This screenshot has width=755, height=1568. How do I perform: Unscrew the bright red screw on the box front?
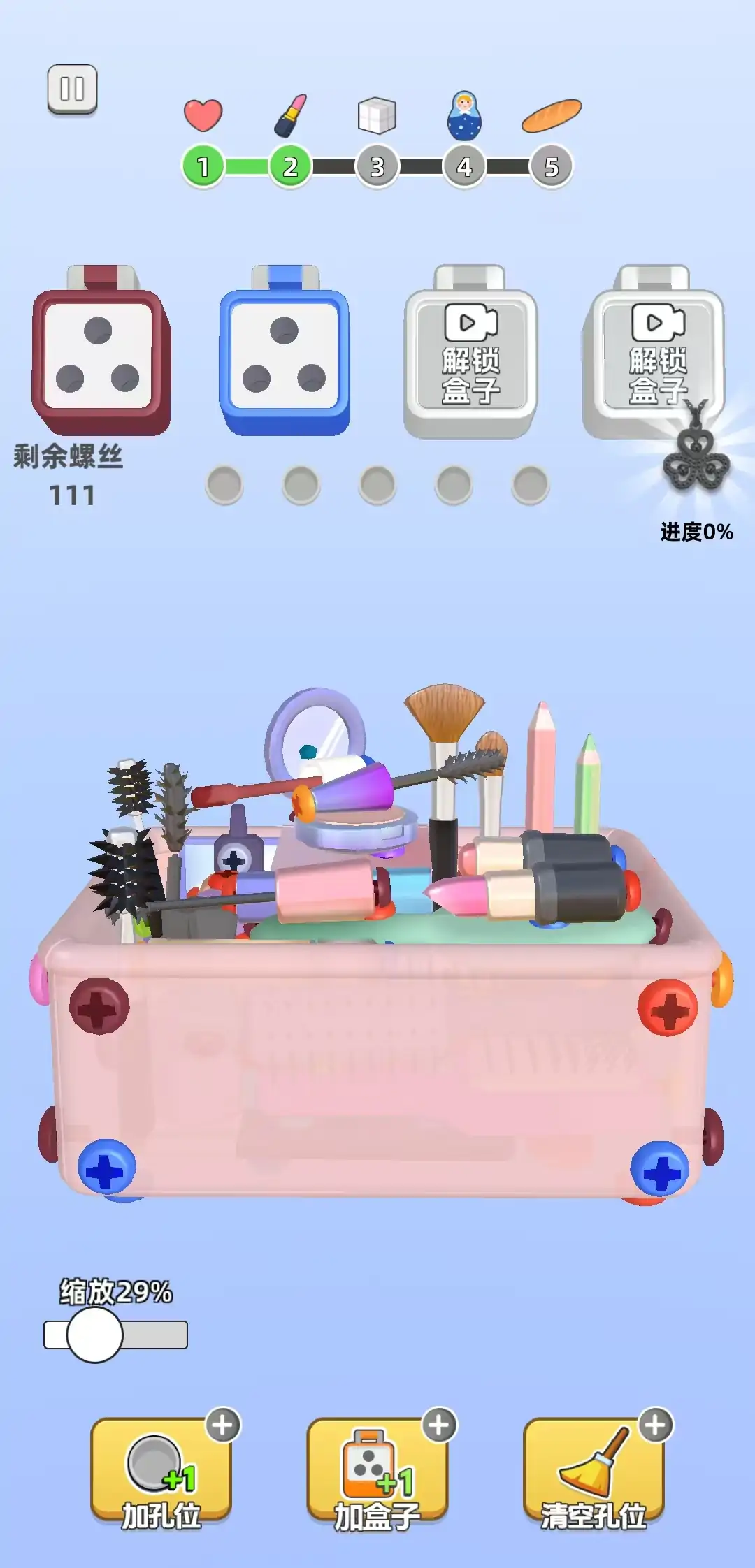668,1007
